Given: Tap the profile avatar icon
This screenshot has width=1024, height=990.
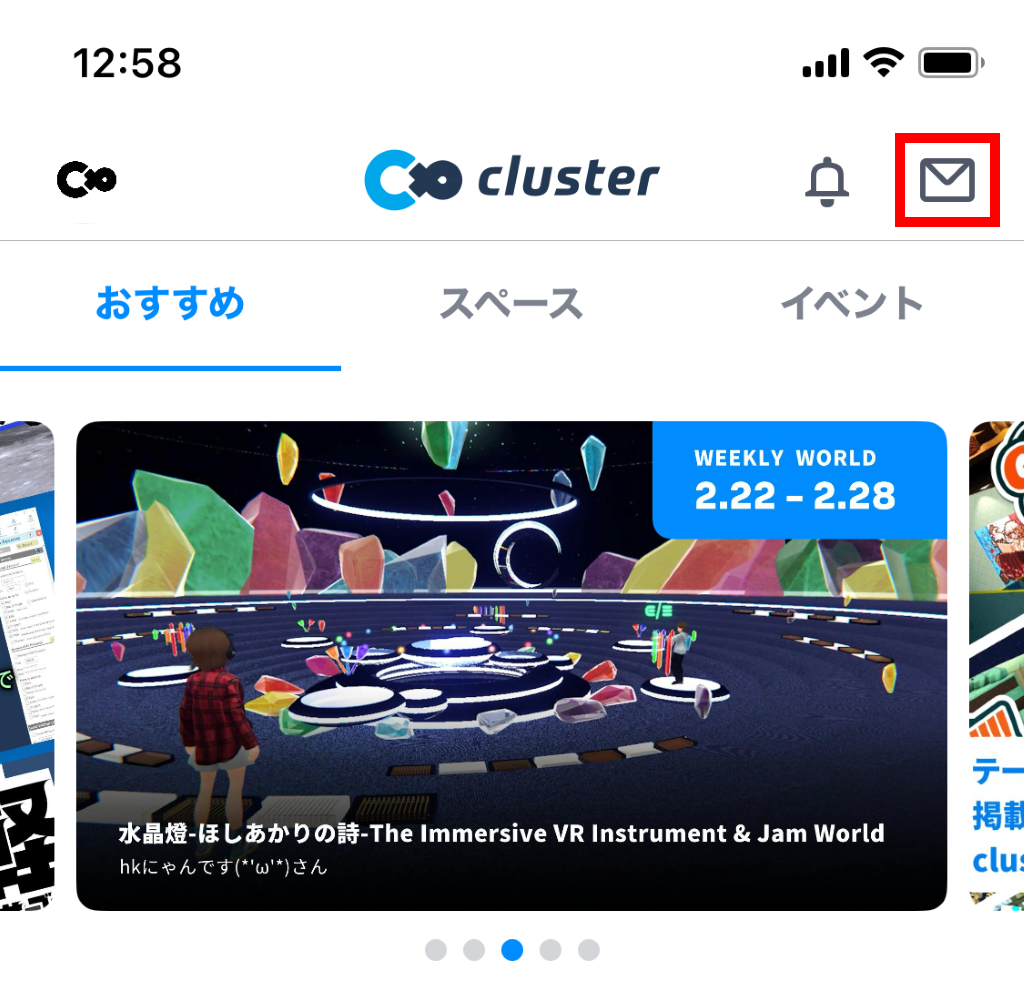Looking at the screenshot, I should (87, 180).
